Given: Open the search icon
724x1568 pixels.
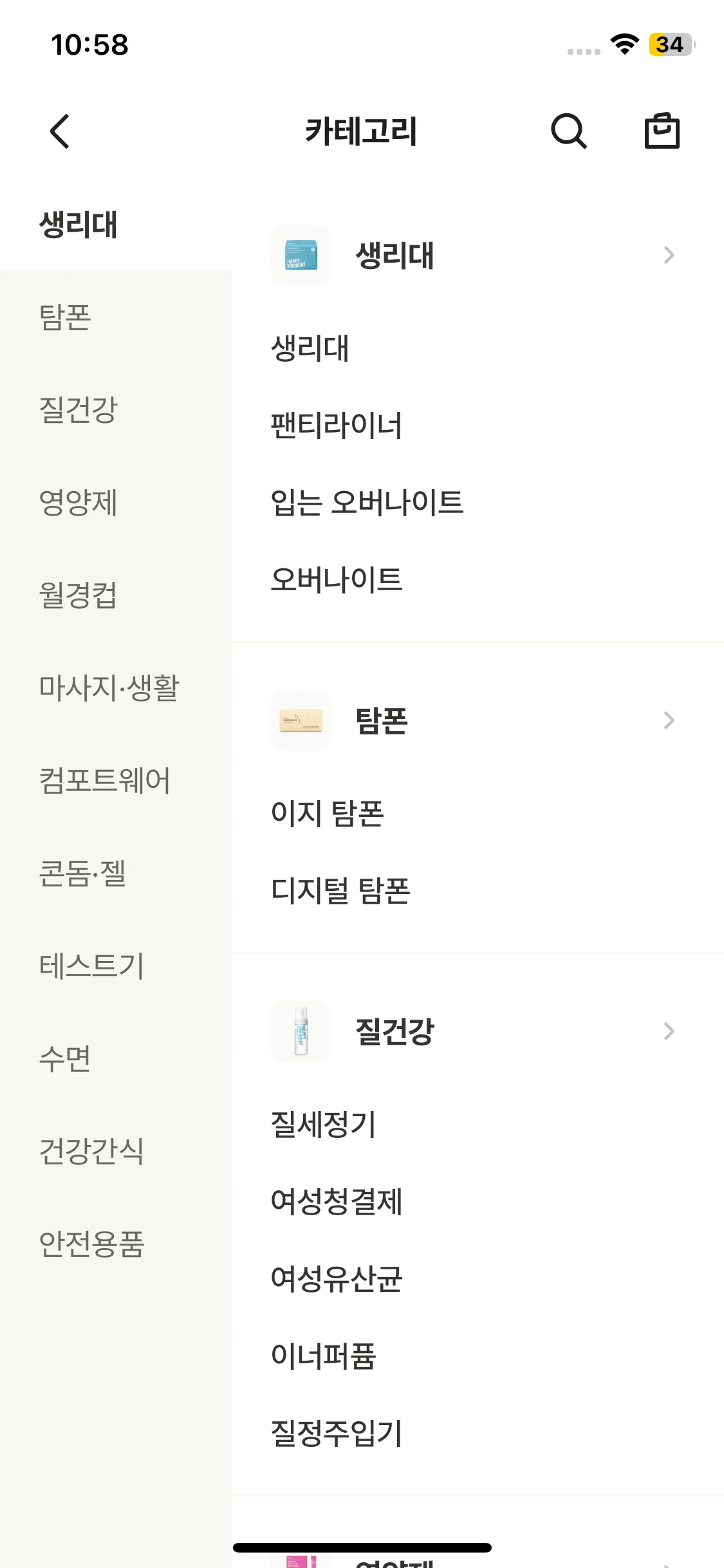Looking at the screenshot, I should [568, 131].
